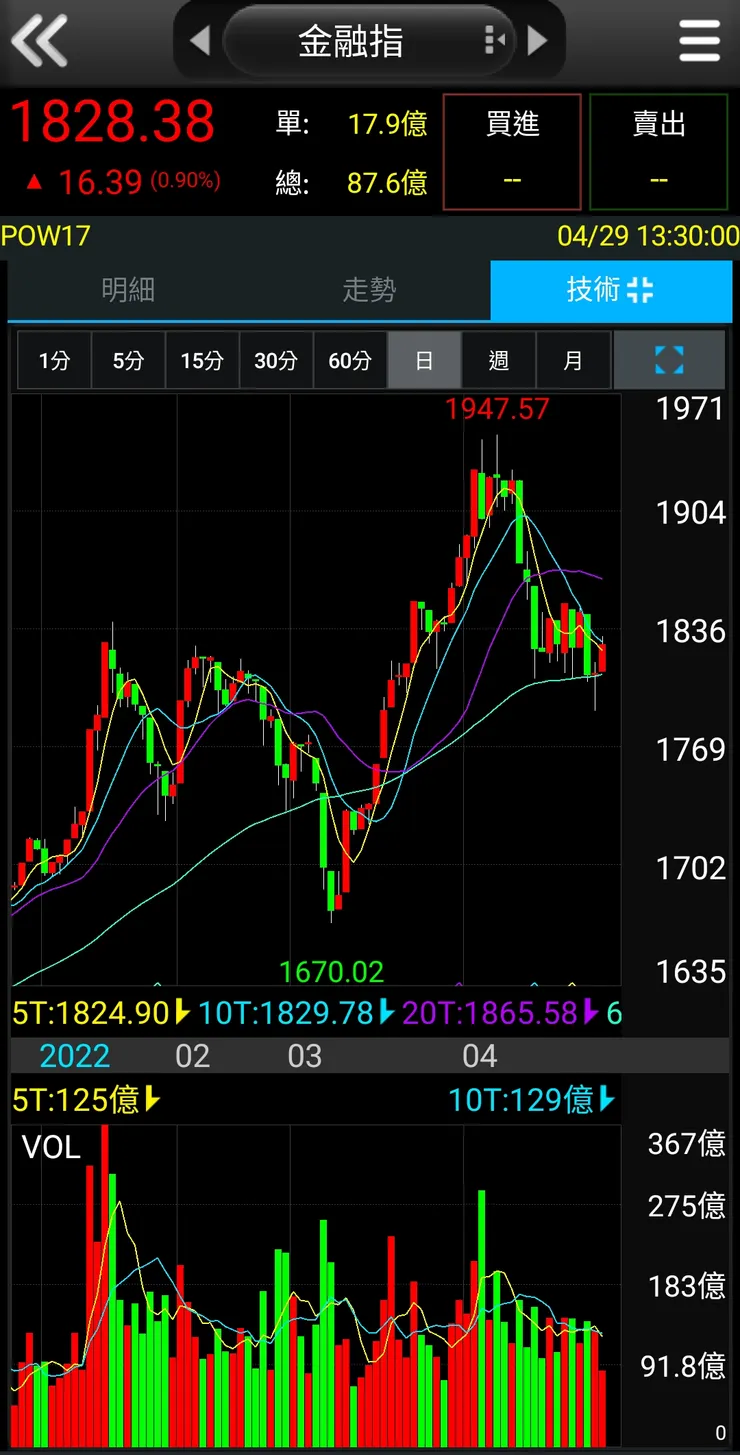Switch to the previous index with left arrow
740x1455 pixels.
coord(200,41)
